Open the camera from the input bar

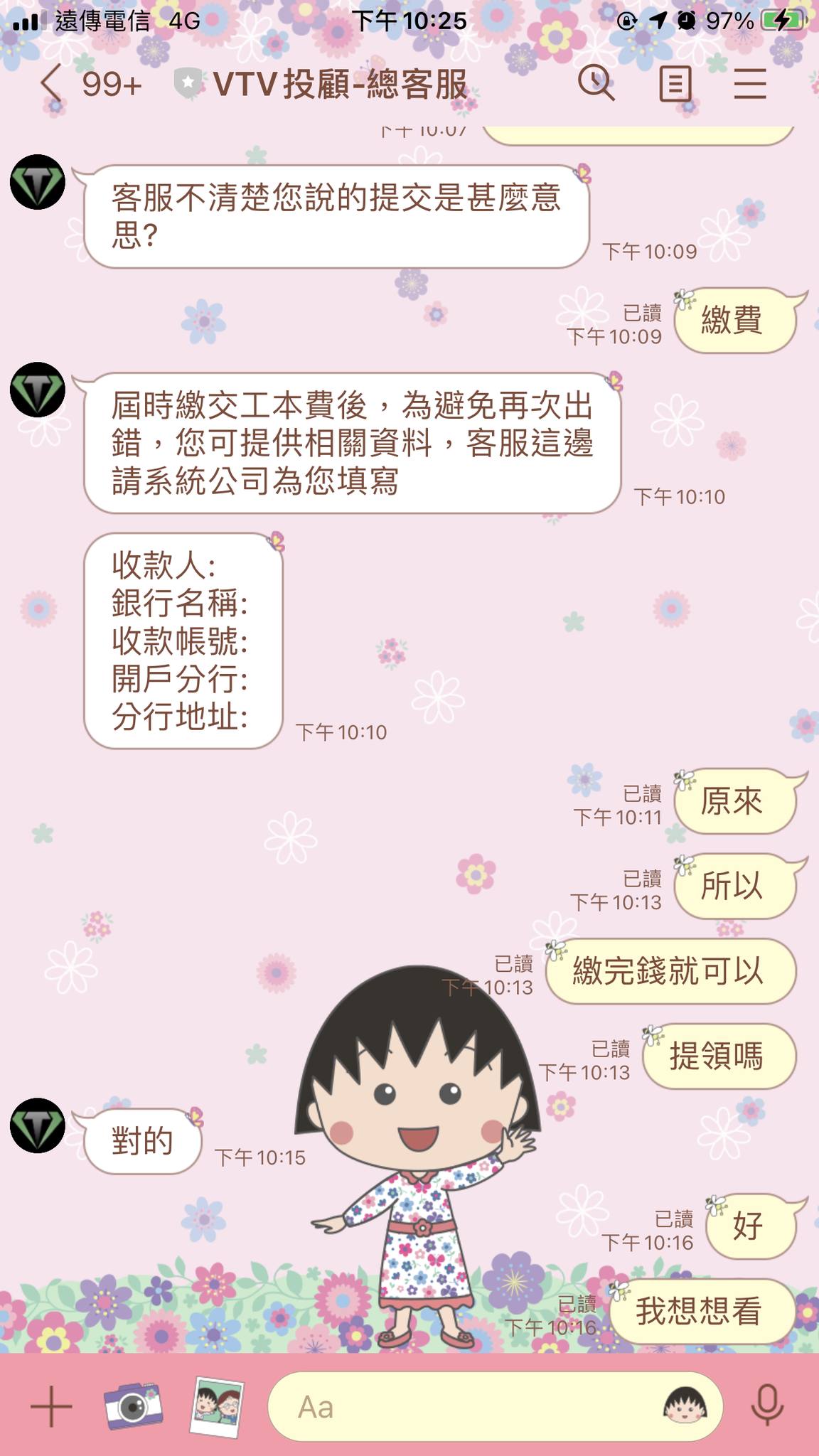pyautogui.click(x=133, y=1405)
